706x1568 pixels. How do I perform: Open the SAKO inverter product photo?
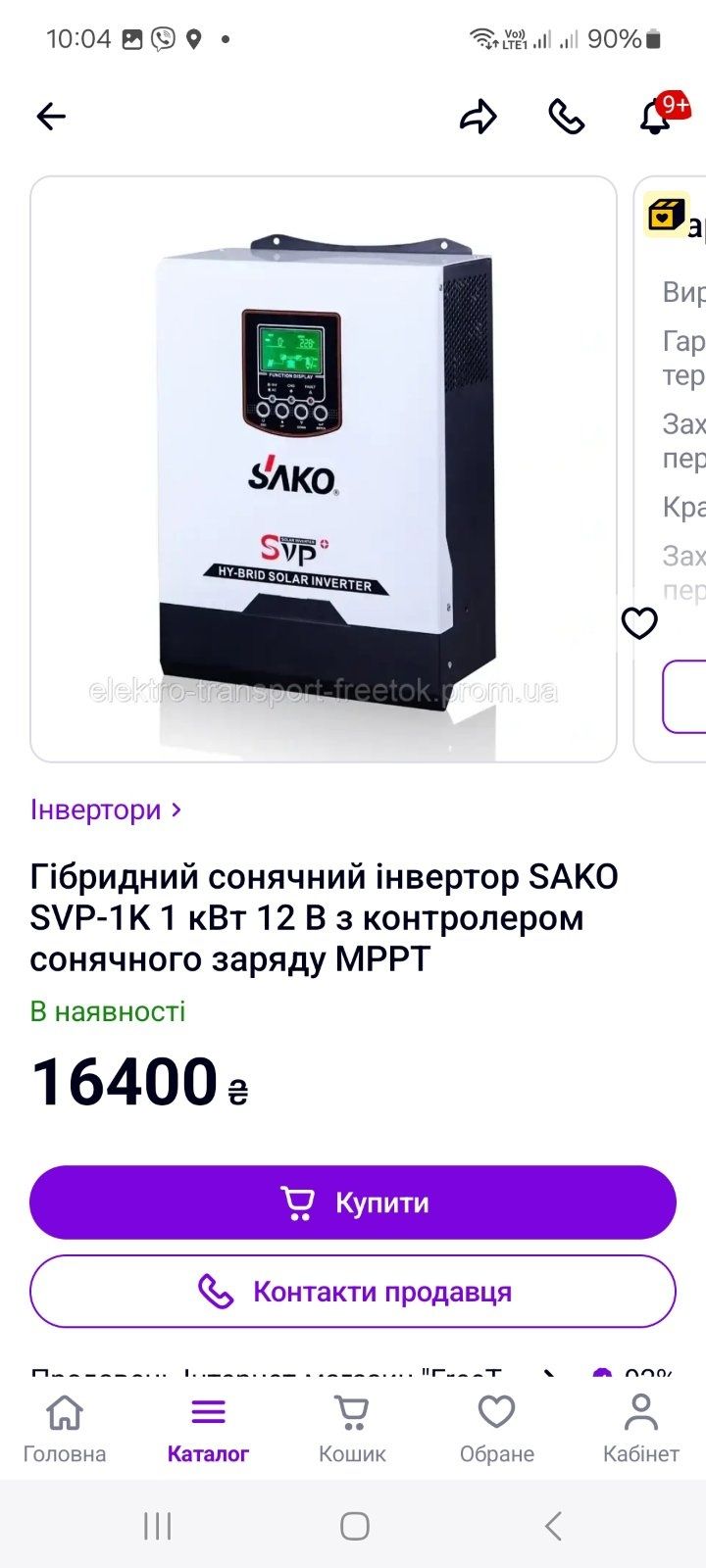tap(324, 469)
